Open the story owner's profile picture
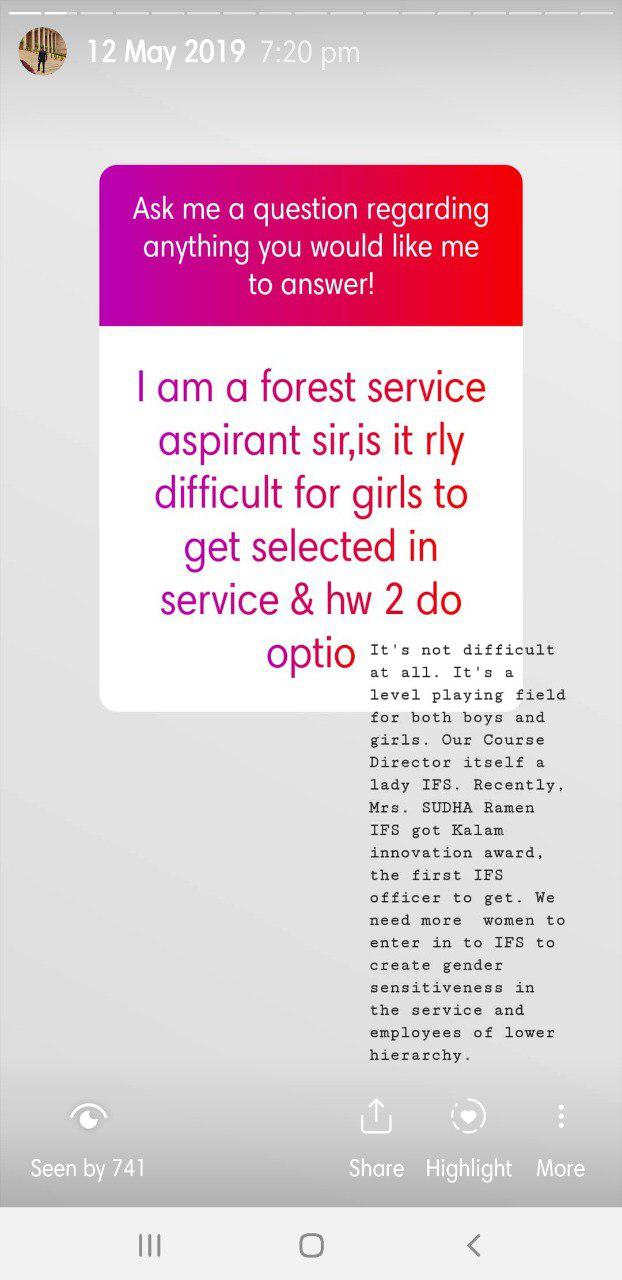 click(x=42, y=51)
